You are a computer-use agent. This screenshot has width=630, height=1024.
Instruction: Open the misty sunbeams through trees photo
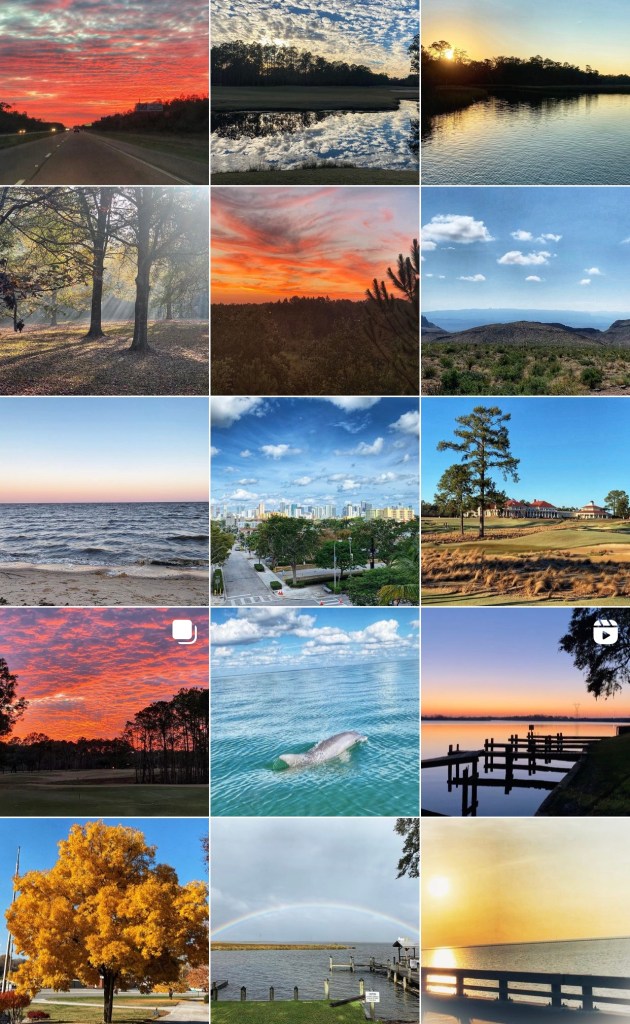tap(104, 291)
